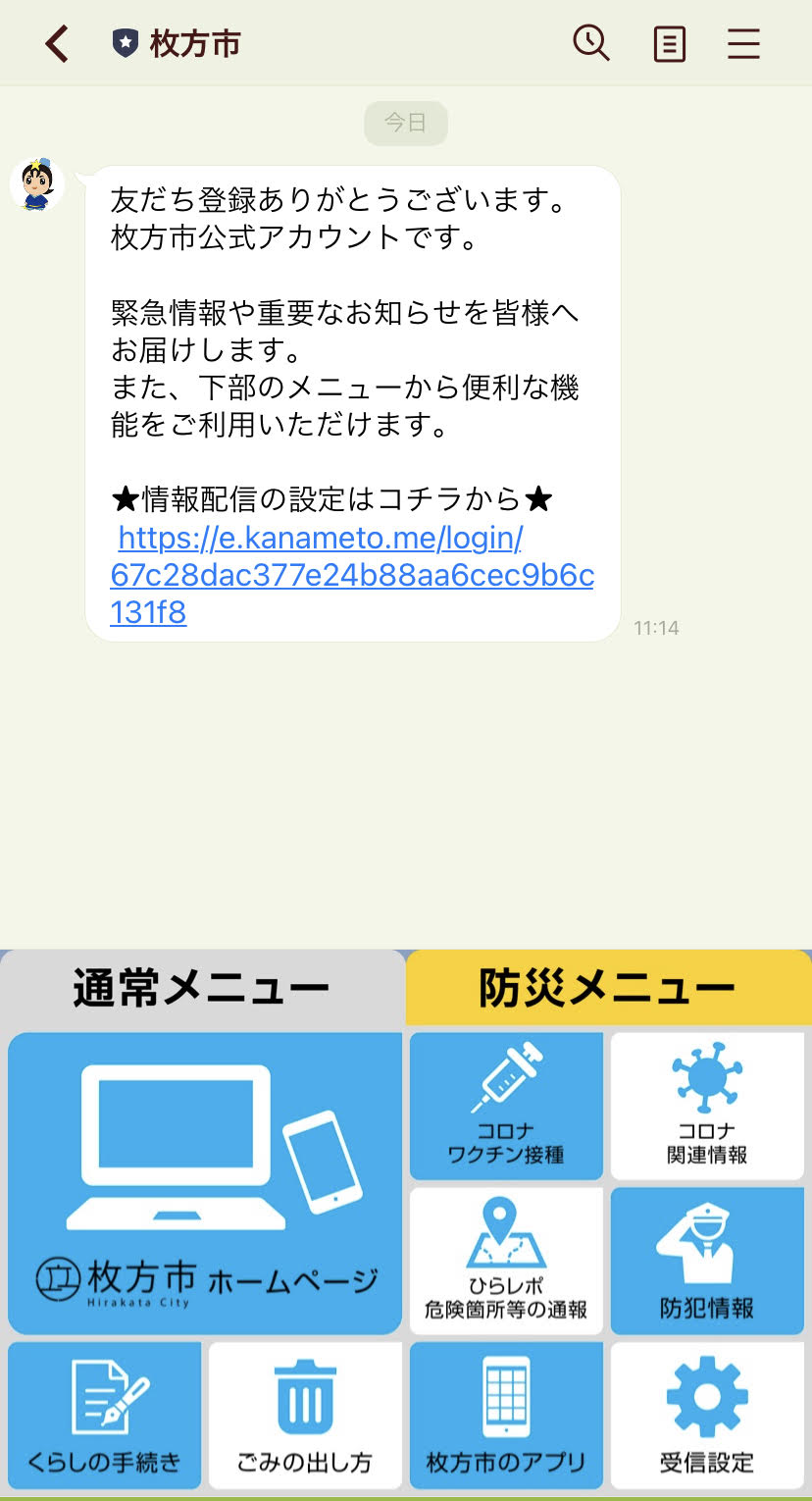This screenshot has width=812, height=1501.
Task: Open the chat search icon
Action: tap(590, 43)
